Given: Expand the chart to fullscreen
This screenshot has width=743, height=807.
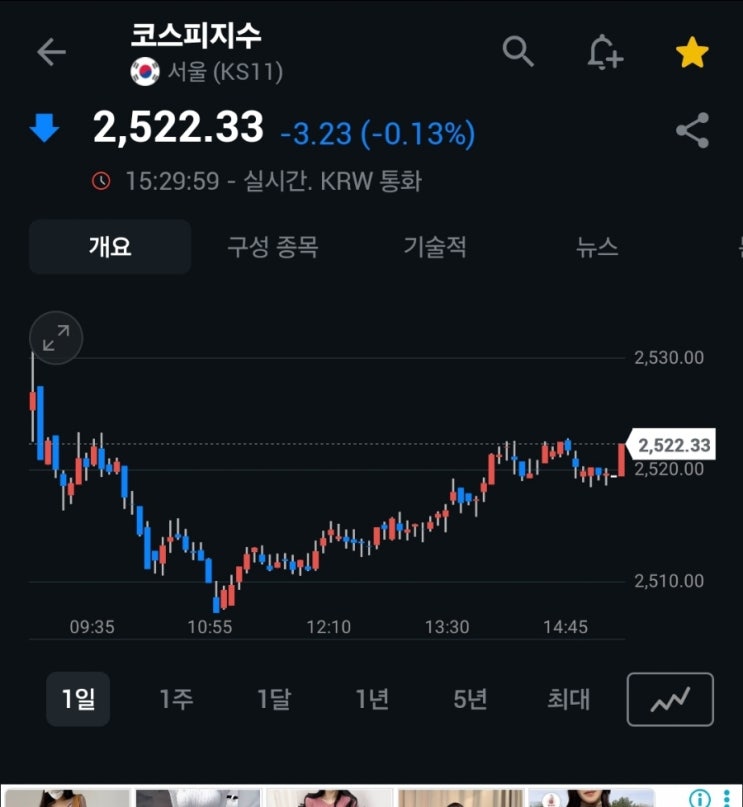Looking at the screenshot, I should click(x=56, y=338).
